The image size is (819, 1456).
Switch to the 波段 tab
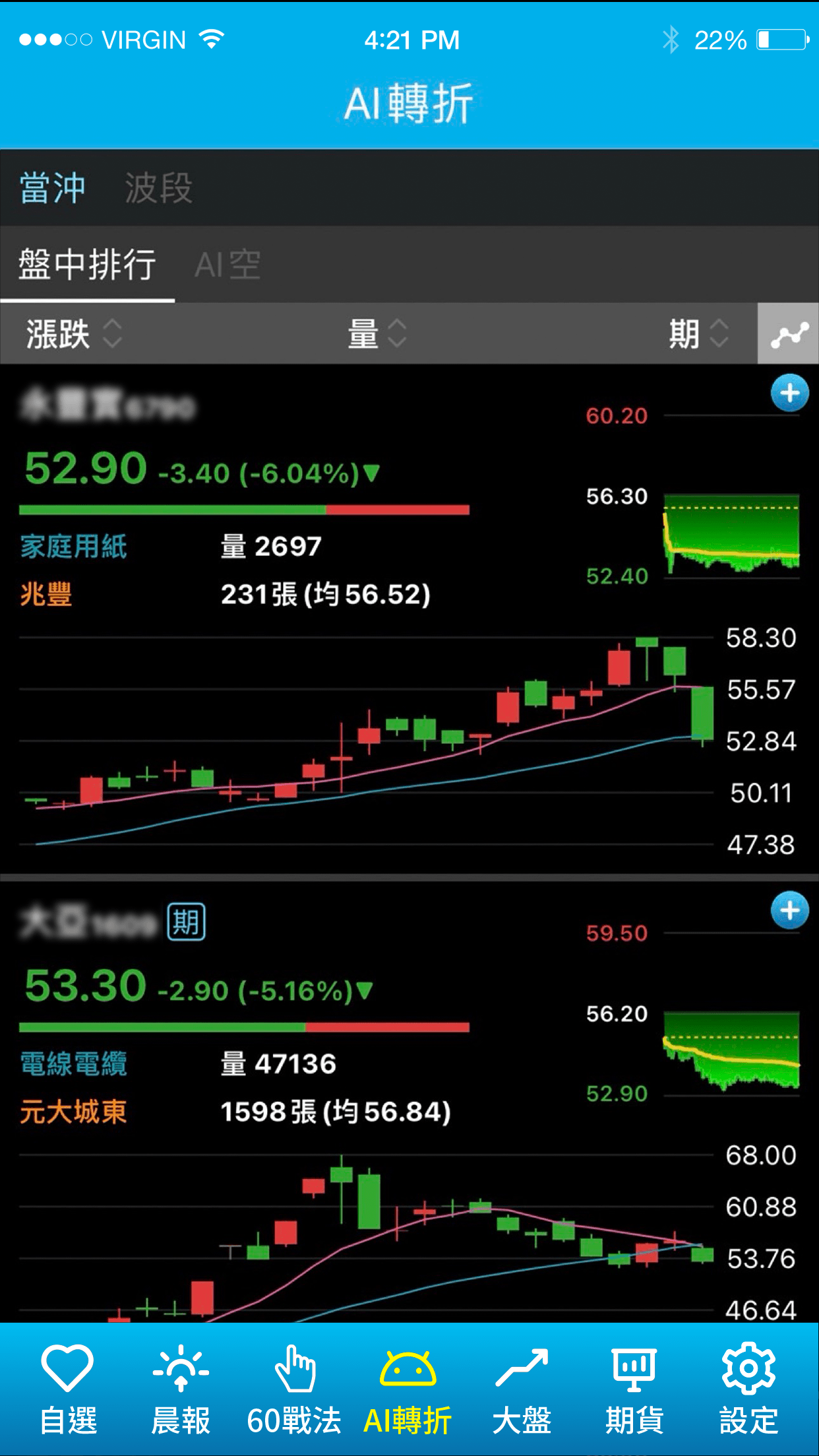158,189
